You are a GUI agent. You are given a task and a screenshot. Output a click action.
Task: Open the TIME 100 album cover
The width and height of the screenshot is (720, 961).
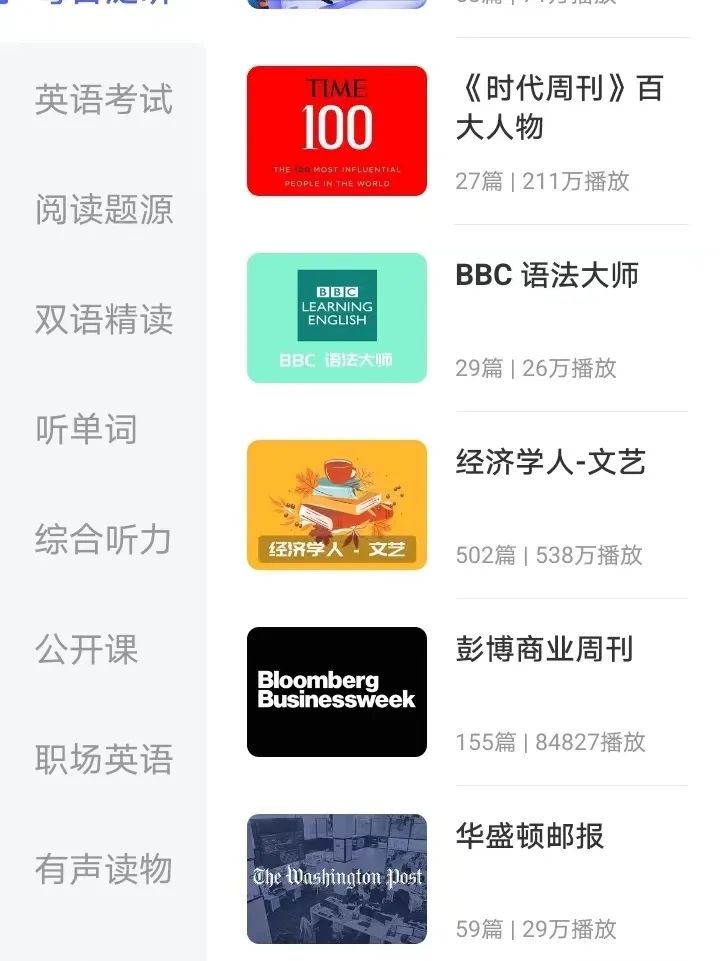[336, 130]
